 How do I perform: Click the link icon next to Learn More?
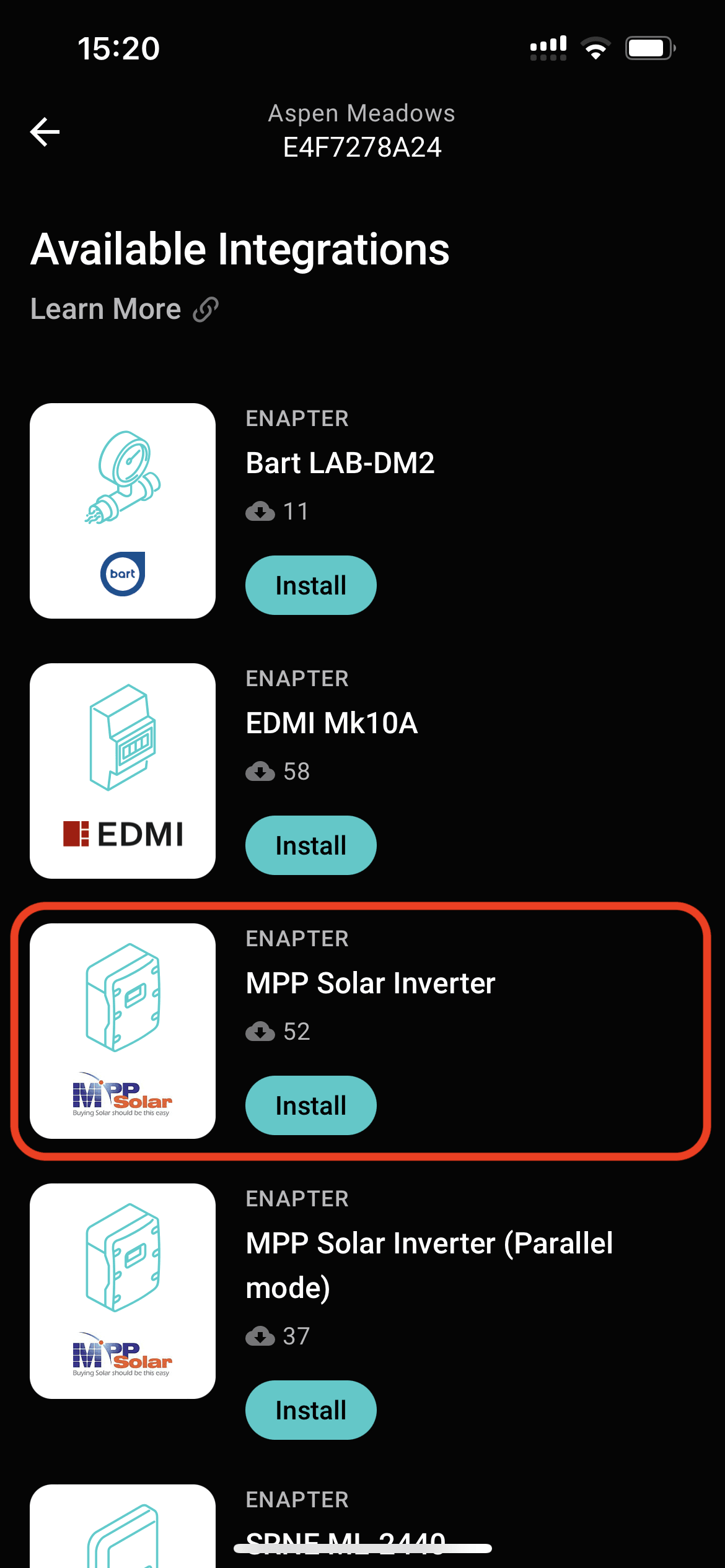[206, 308]
